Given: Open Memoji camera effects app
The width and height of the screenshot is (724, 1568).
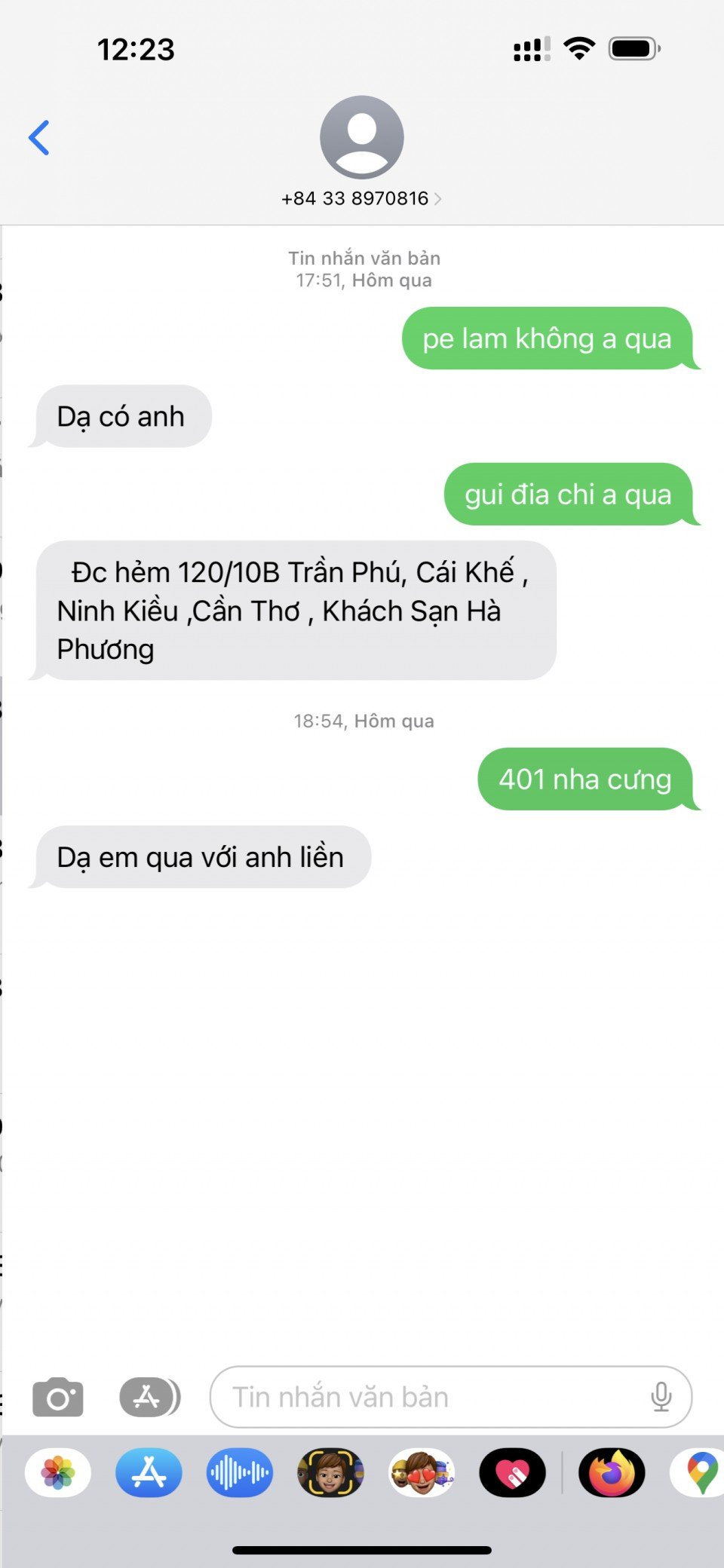Looking at the screenshot, I should pos(330,1472).
